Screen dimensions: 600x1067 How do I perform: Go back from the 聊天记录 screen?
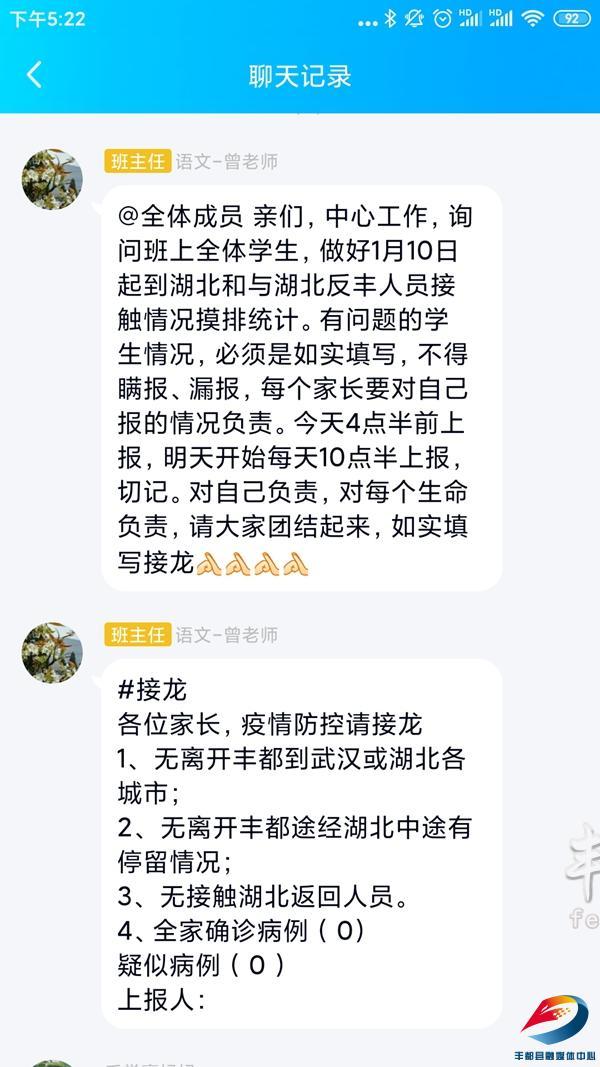point(34,75)
